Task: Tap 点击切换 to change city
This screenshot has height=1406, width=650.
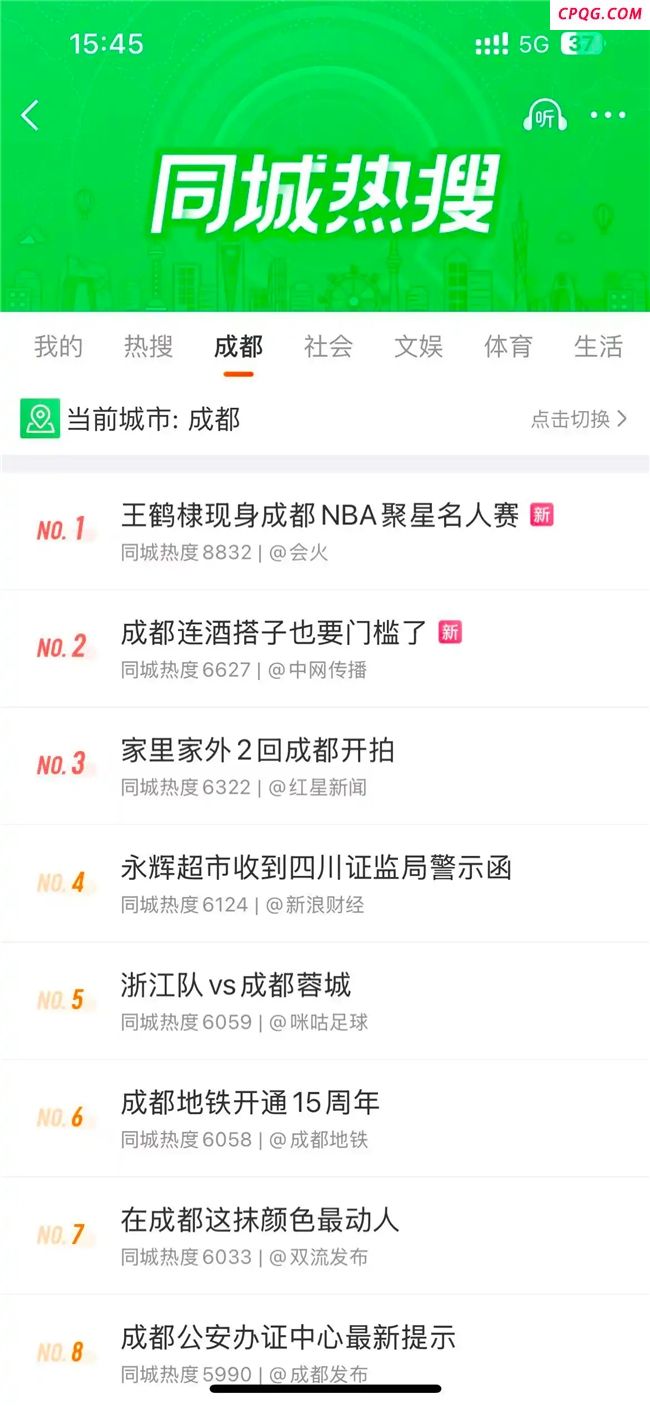Action: coord(578,419)
